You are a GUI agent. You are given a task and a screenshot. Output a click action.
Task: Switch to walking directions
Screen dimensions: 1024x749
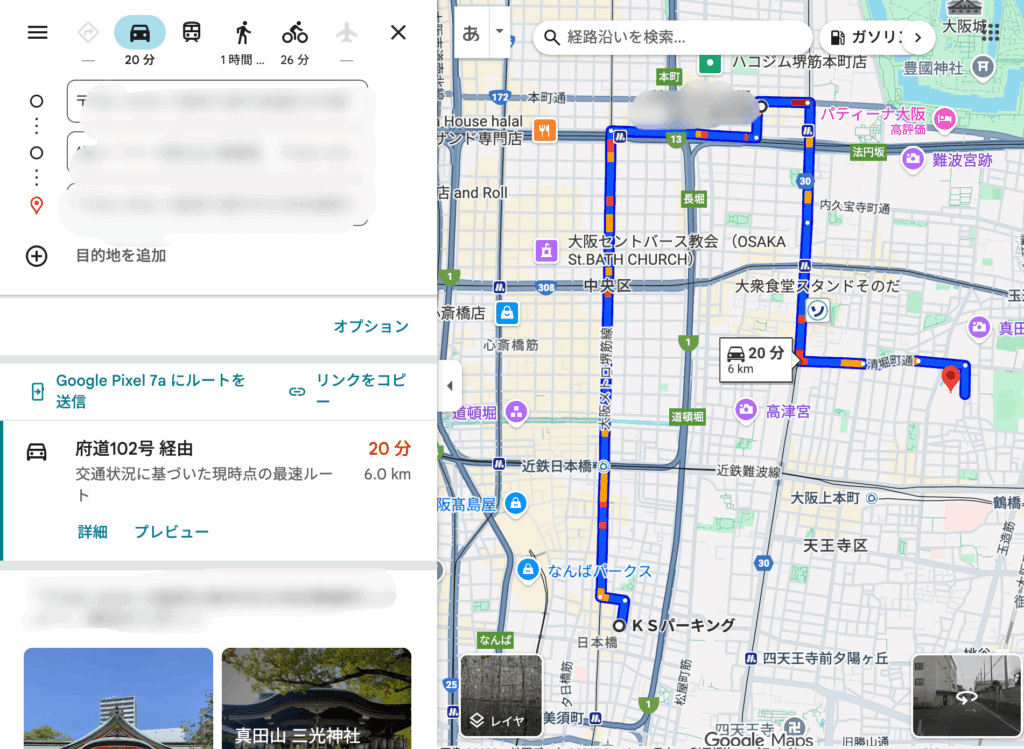click(x=243, y=32)
